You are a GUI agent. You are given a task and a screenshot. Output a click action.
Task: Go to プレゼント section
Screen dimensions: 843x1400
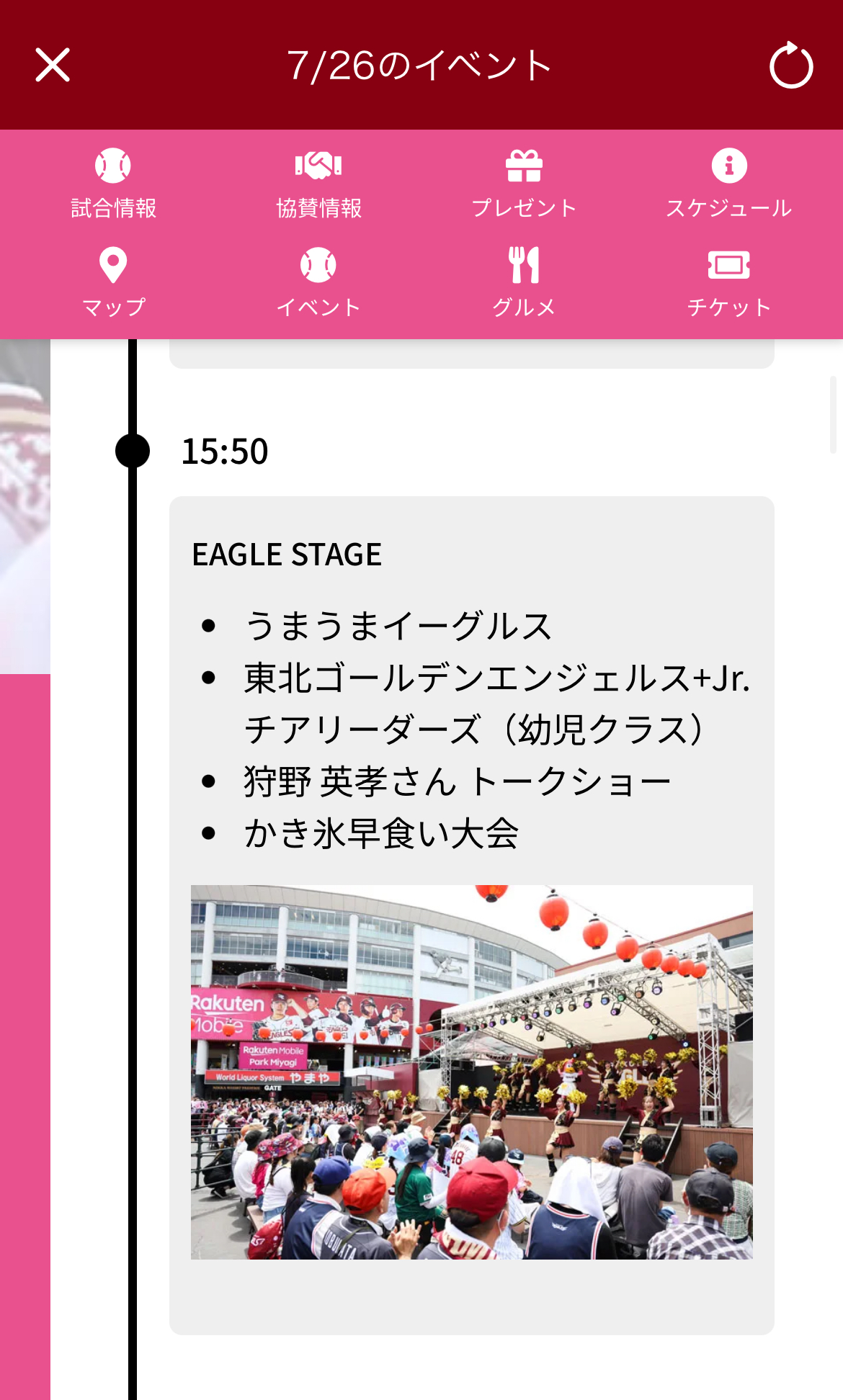tap(524, 183)
